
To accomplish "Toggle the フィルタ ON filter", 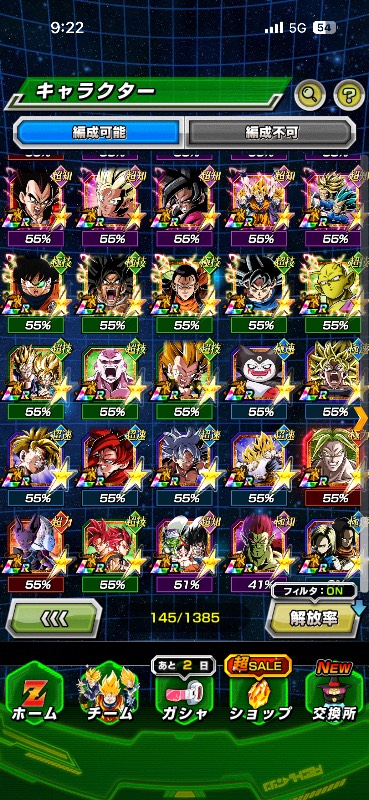I will [314, 591].
